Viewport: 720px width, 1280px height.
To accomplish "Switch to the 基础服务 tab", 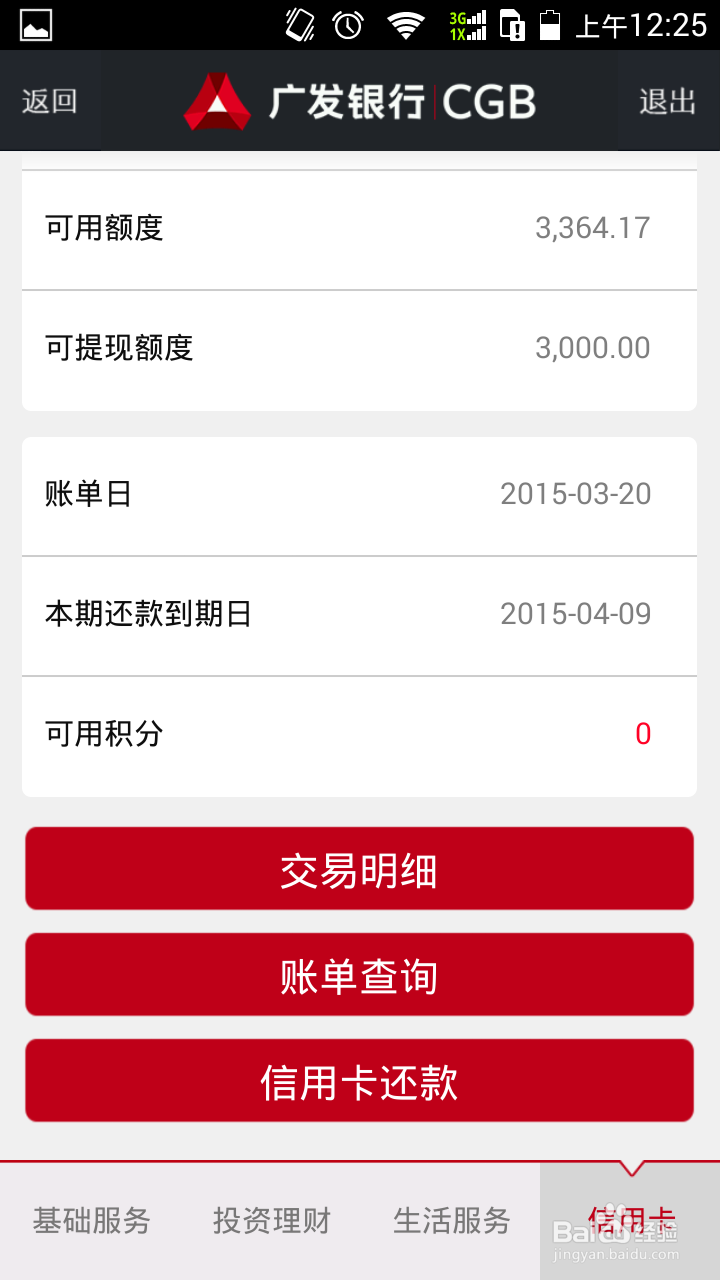I will [x=91, y=1221].
